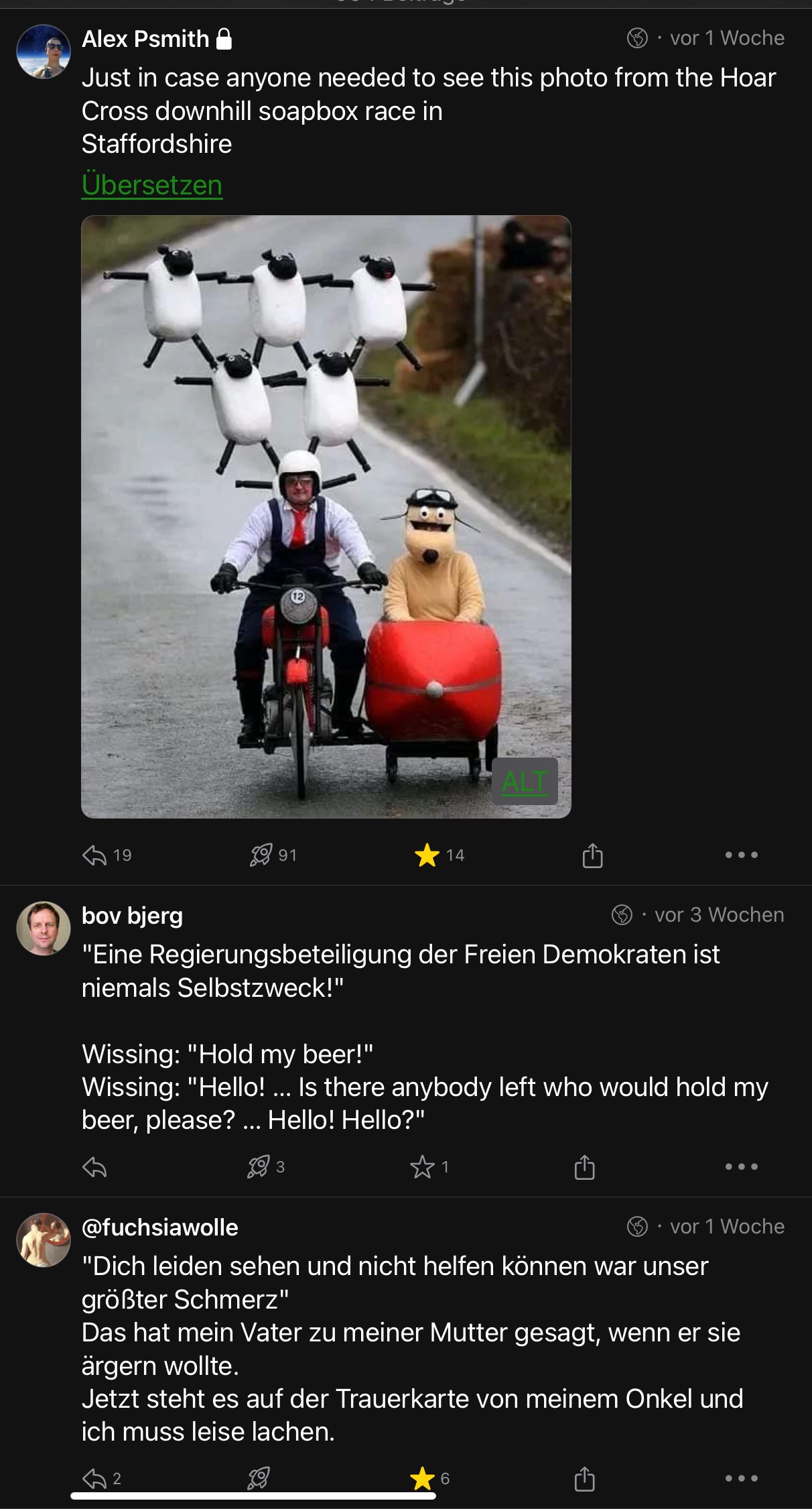Reply to Alex Psmith's post
812x1509 pixels.
coord(94,855)
